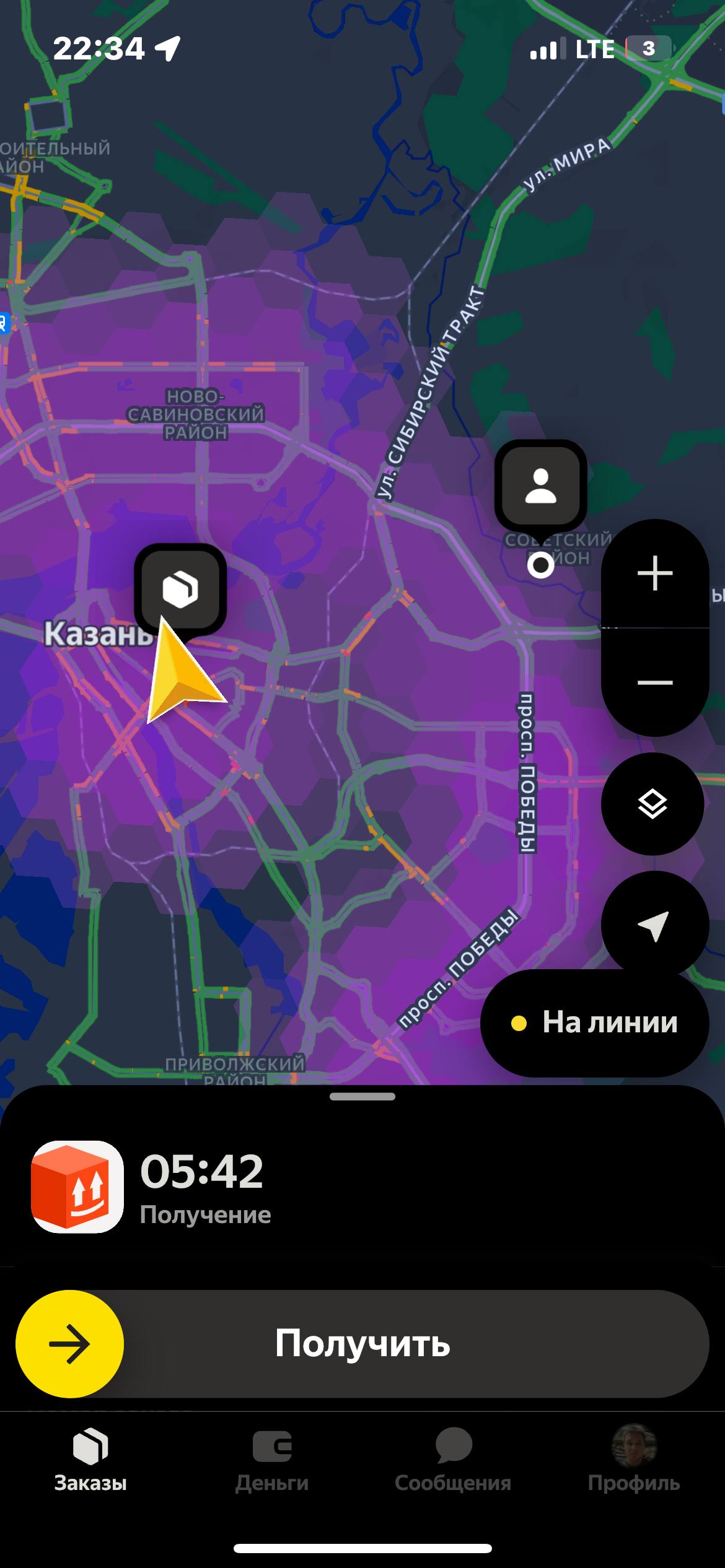
Task: Tap the "Получить" button
Action: [362, 1344]
